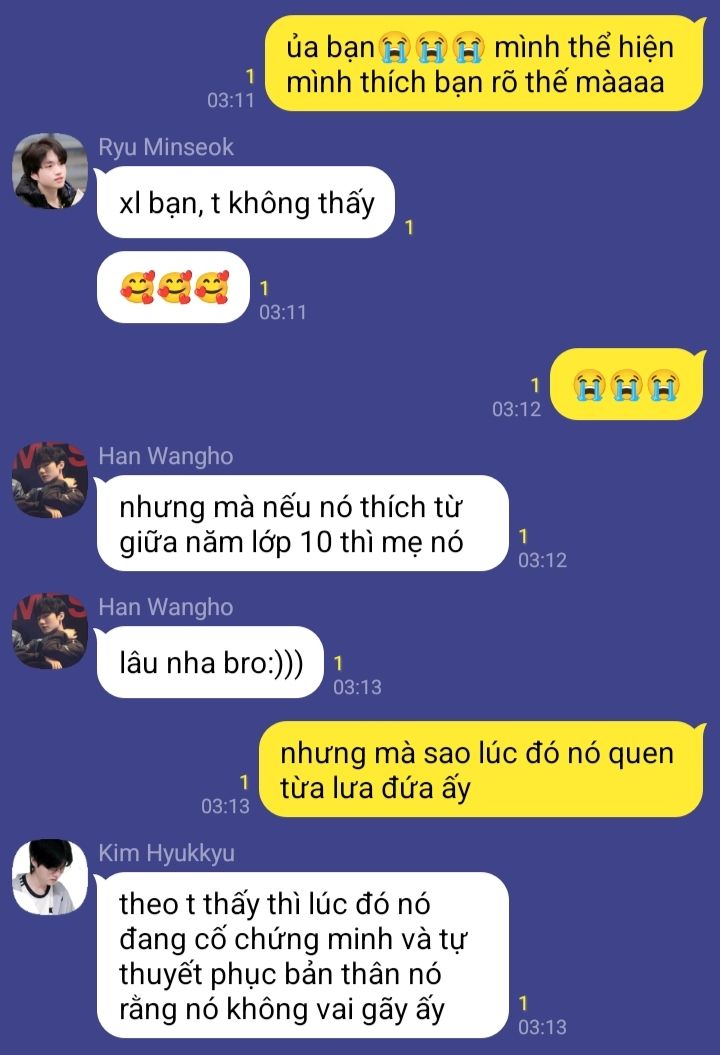The width and height of the screenshot is (720, 1055).
Task: Tap Han Wangho's avatar beside the 'nhưng mà nếu' message
Action: [49, 481]
